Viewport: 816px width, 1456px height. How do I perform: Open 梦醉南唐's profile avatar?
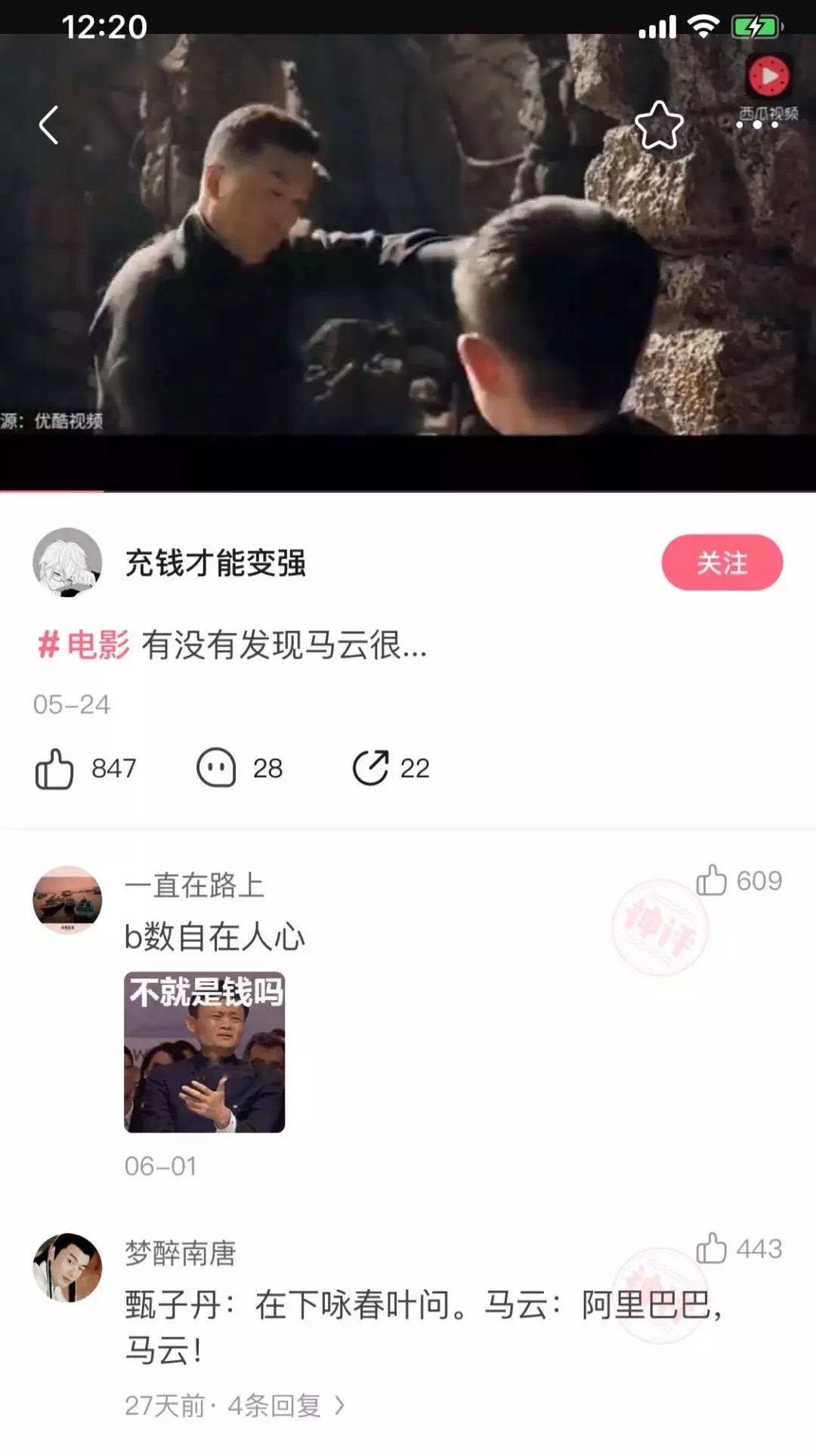pyautogui.click(x=67, y=1268)
